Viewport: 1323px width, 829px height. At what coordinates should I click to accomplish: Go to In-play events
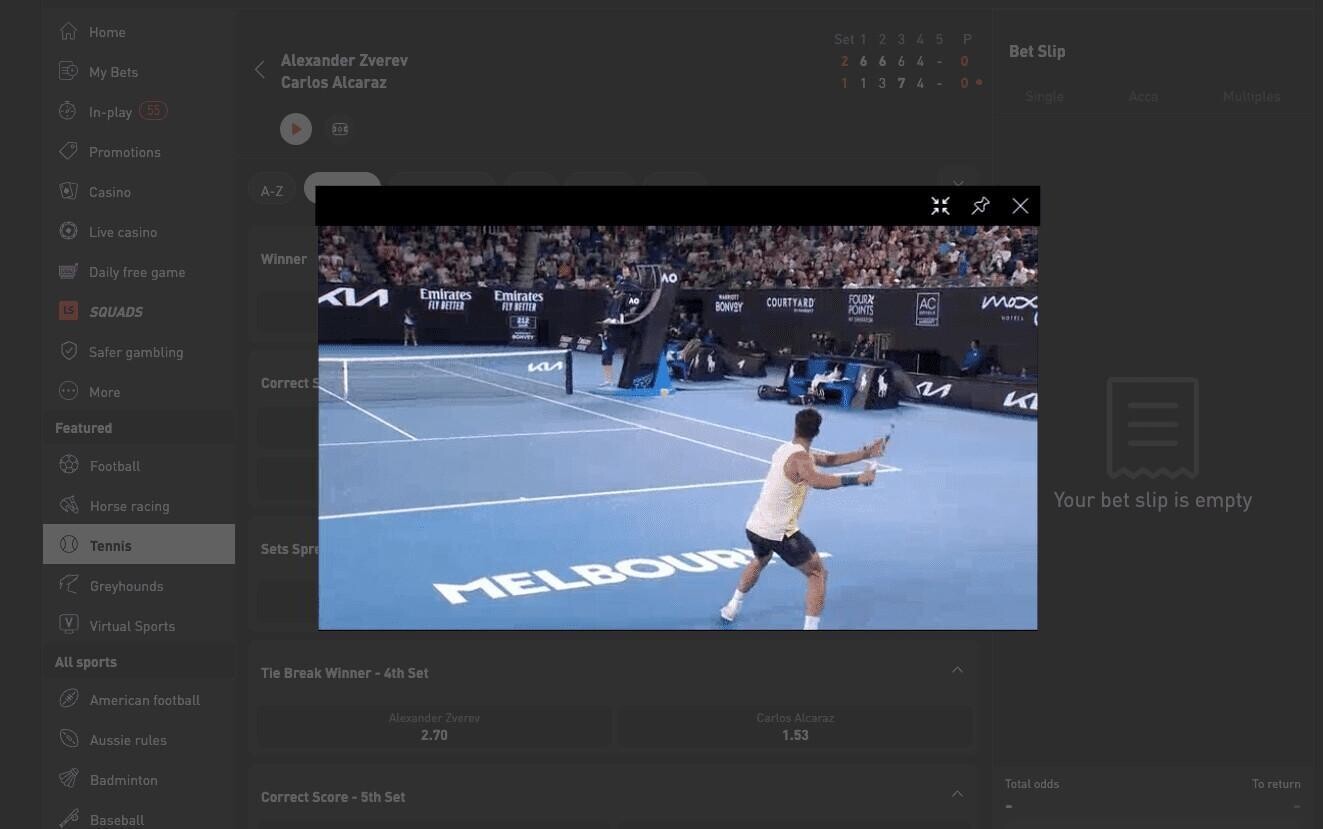[x=110, y=112]
